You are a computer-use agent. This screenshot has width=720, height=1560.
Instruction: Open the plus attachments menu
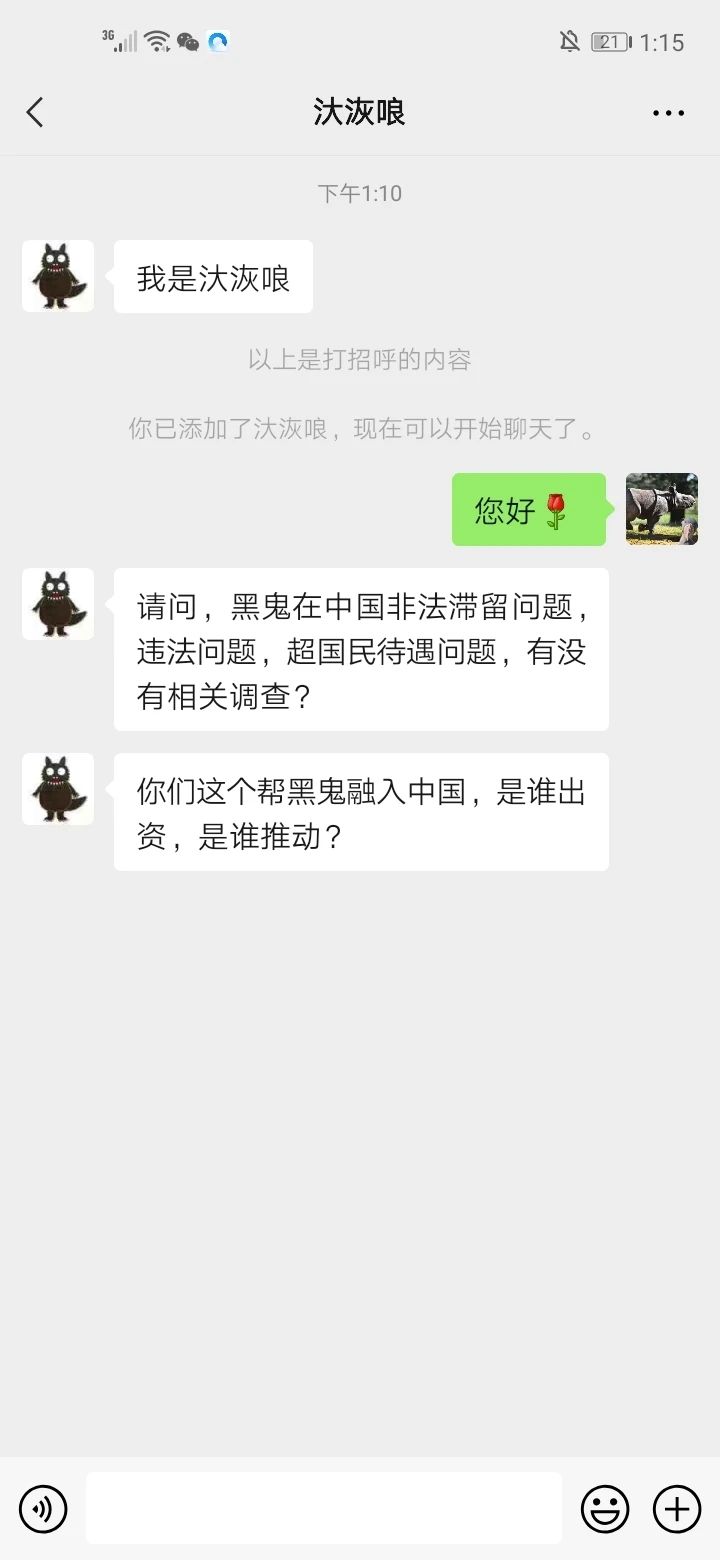[x=677, y=1508]
